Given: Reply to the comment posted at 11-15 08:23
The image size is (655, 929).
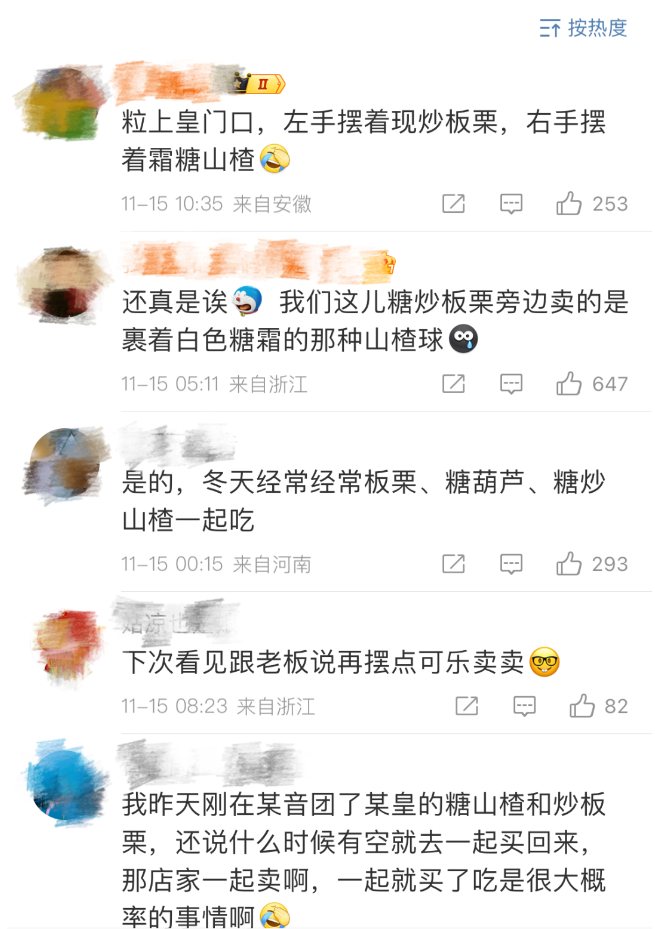Looking at the screenshot, I should point(524,707).
